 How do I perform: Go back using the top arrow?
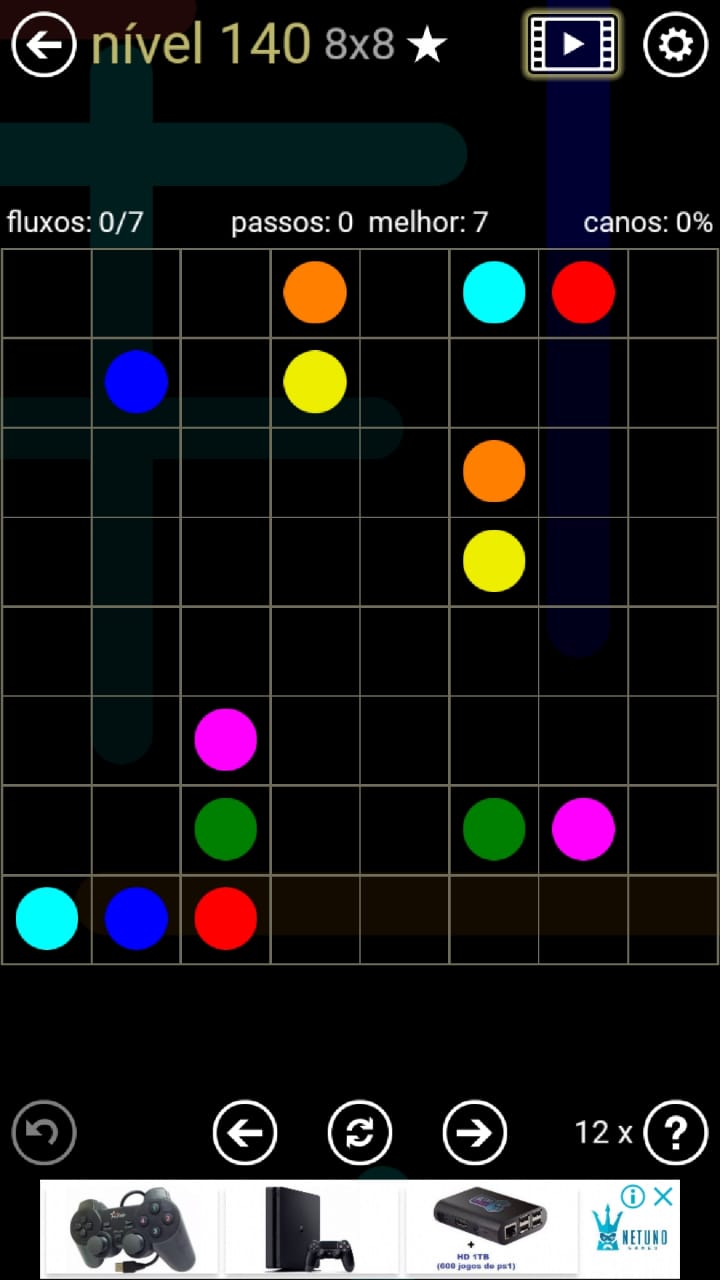click(44, 44)
